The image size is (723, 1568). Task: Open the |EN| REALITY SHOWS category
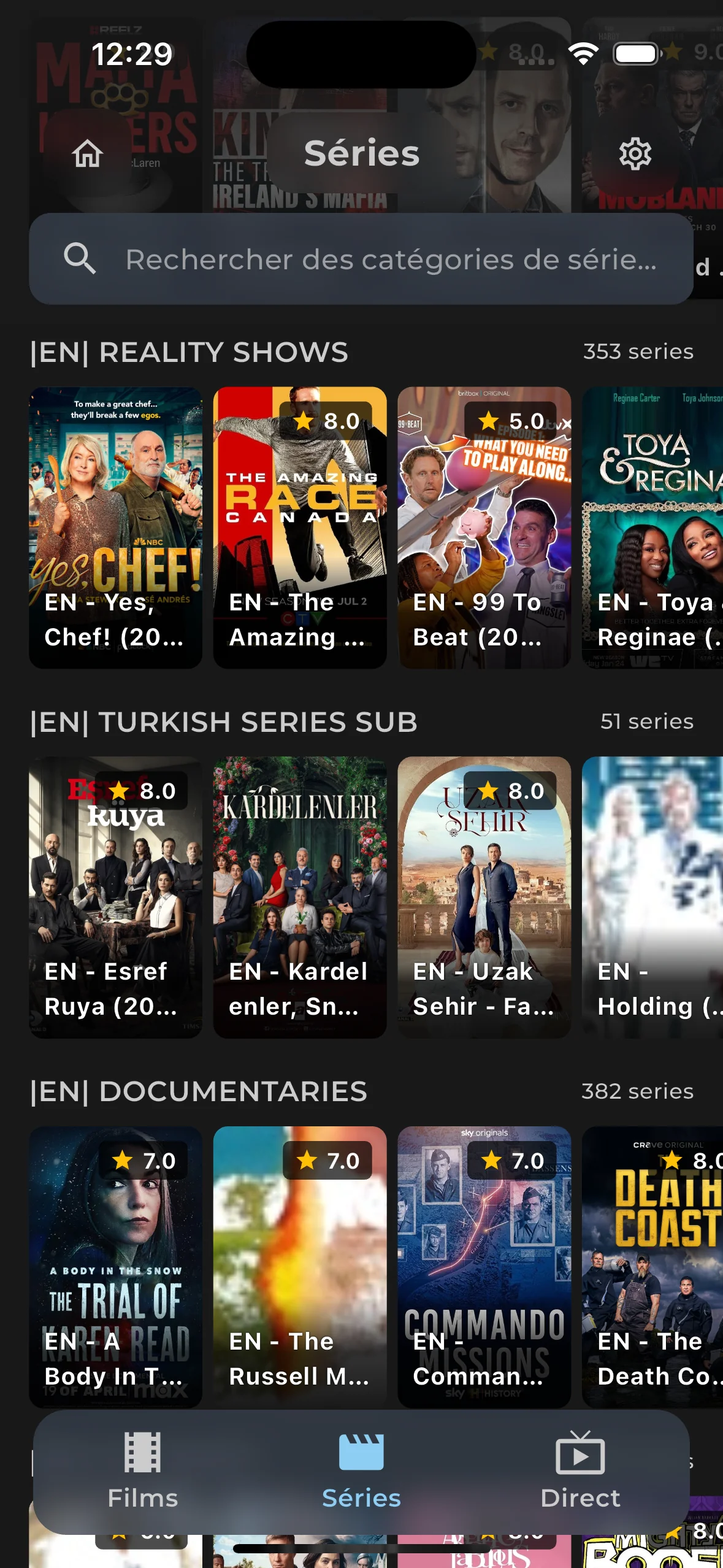coord(190,352)
